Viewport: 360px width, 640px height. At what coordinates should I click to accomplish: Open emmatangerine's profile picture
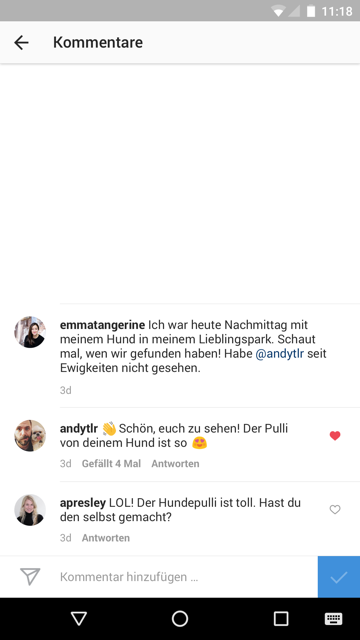(x=30, y=332)
